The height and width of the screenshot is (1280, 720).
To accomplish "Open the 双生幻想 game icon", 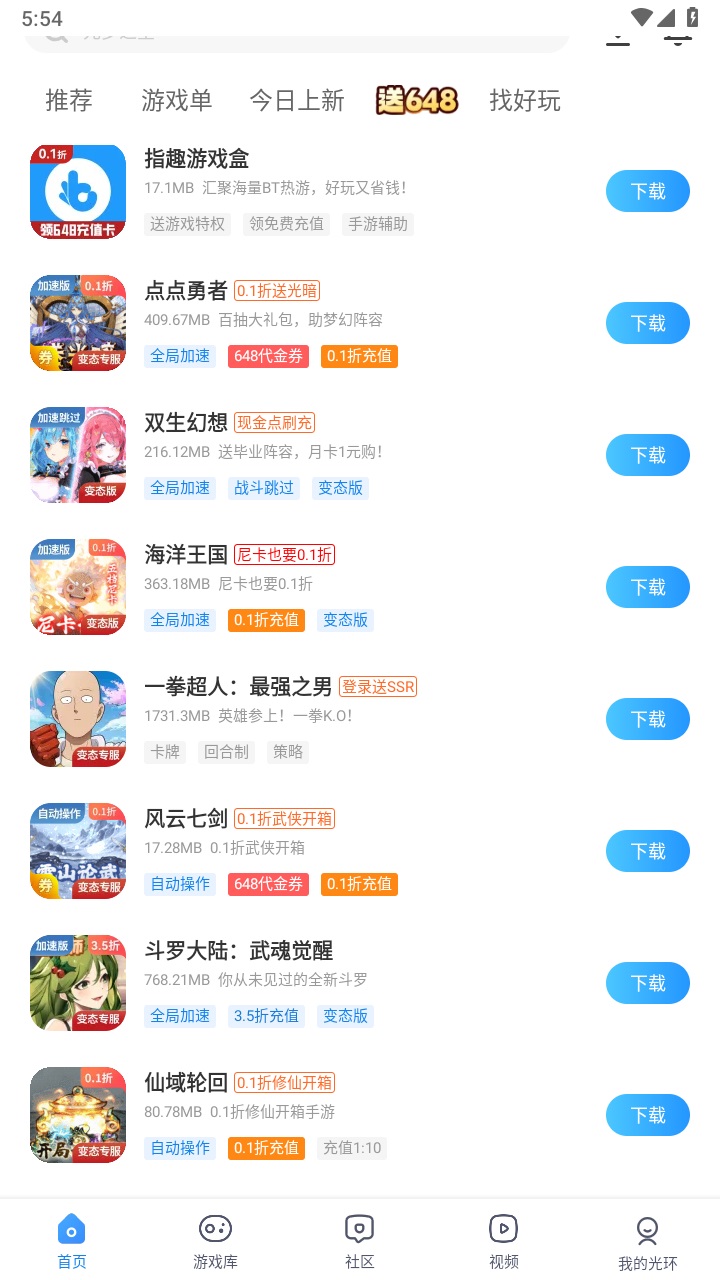I will pyautogui.click(x=78, y=454).
